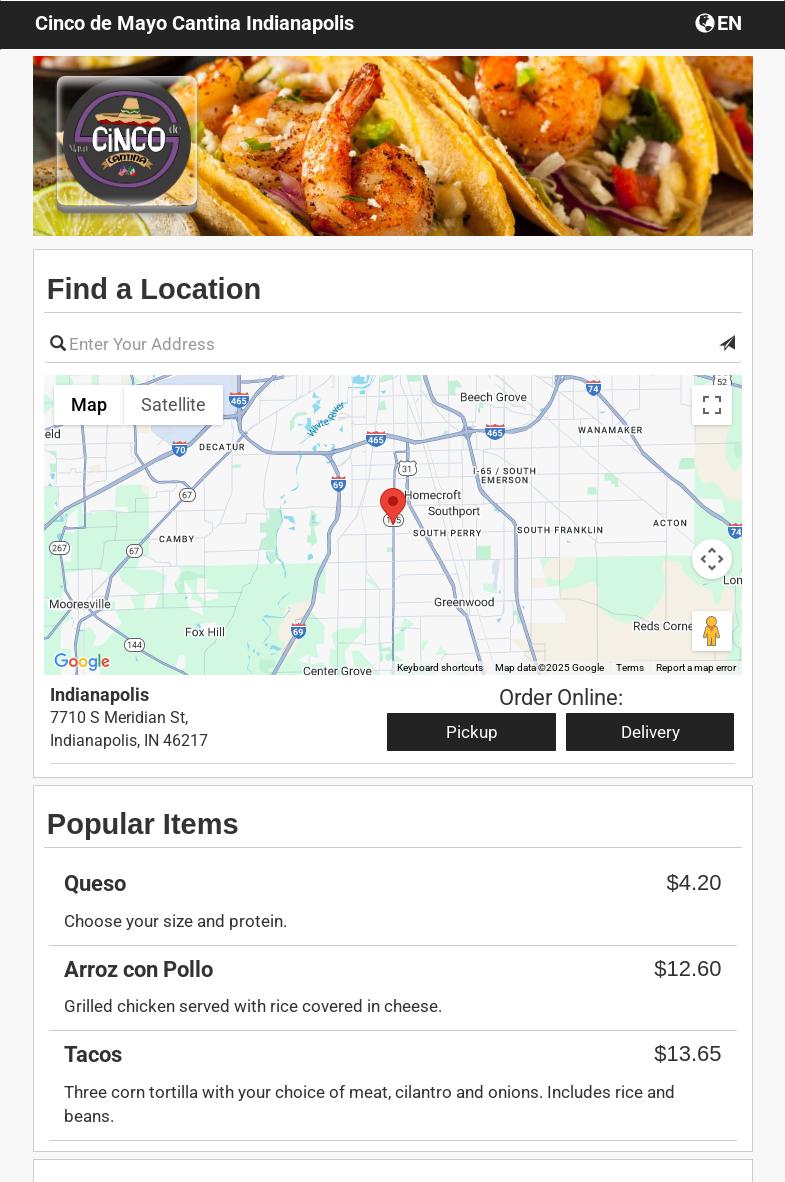Change language from EN
This screenshot has width=785, height=1182.
[718, 23]
